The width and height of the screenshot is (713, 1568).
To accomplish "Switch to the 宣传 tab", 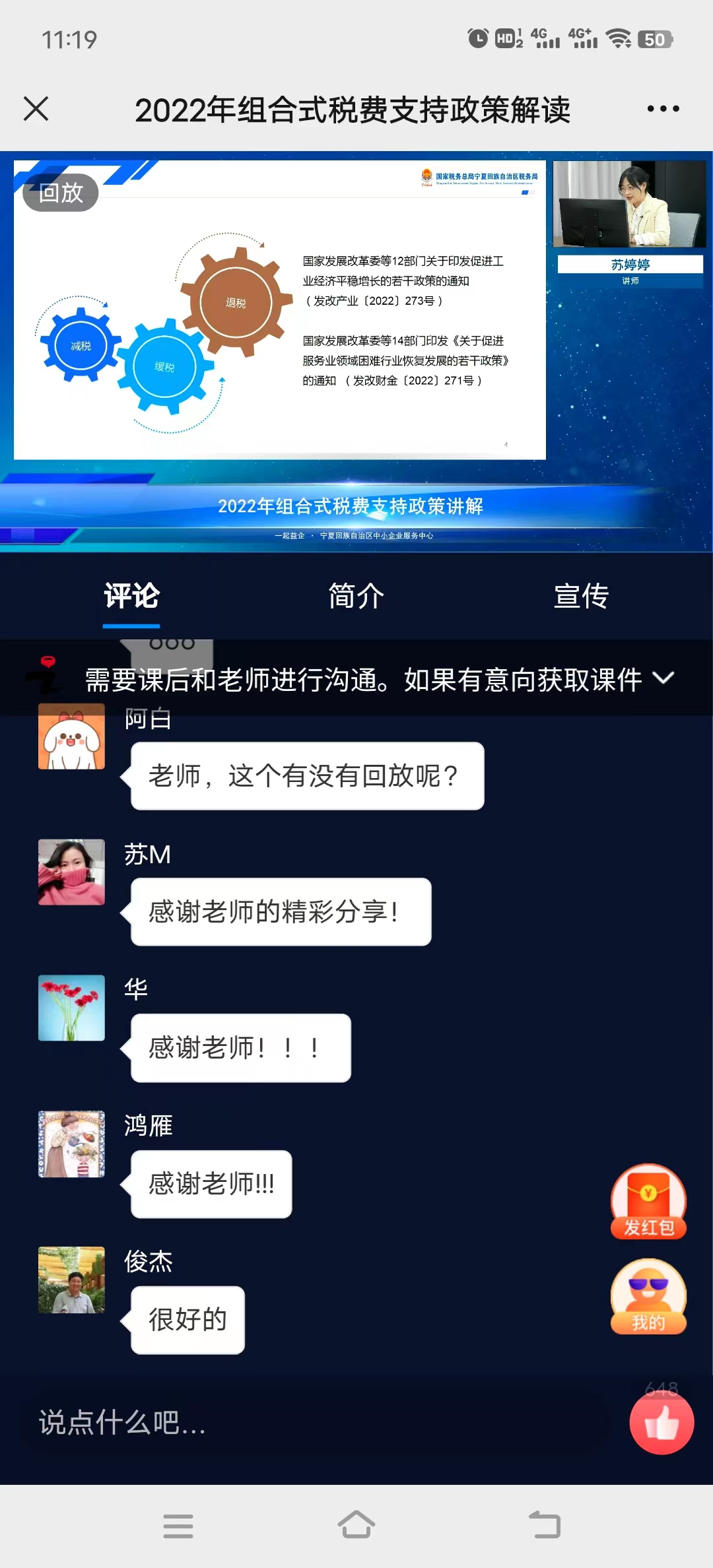I will [581, 597].
